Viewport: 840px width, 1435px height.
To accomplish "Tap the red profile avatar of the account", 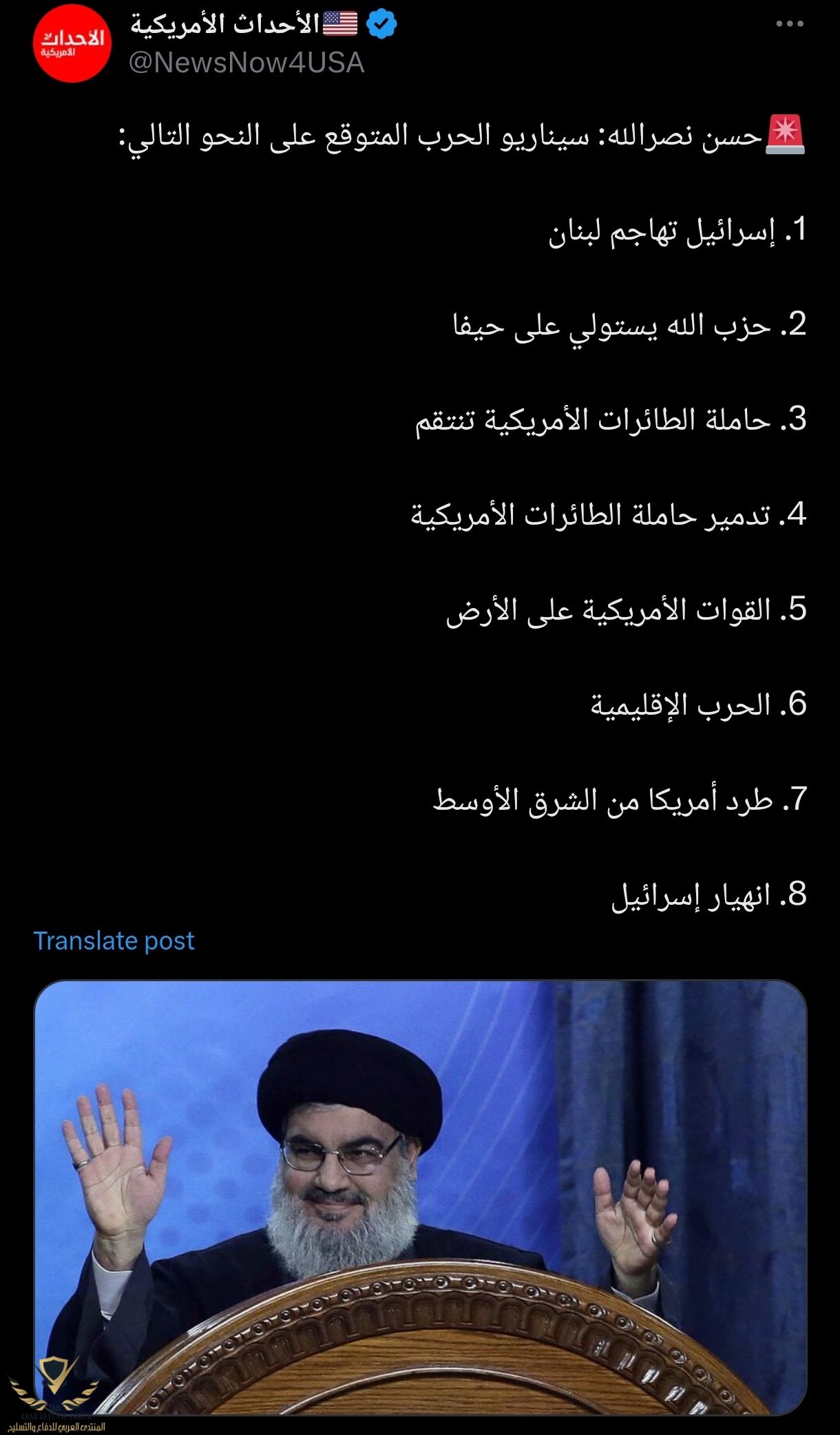I will (x=72, y=44).
